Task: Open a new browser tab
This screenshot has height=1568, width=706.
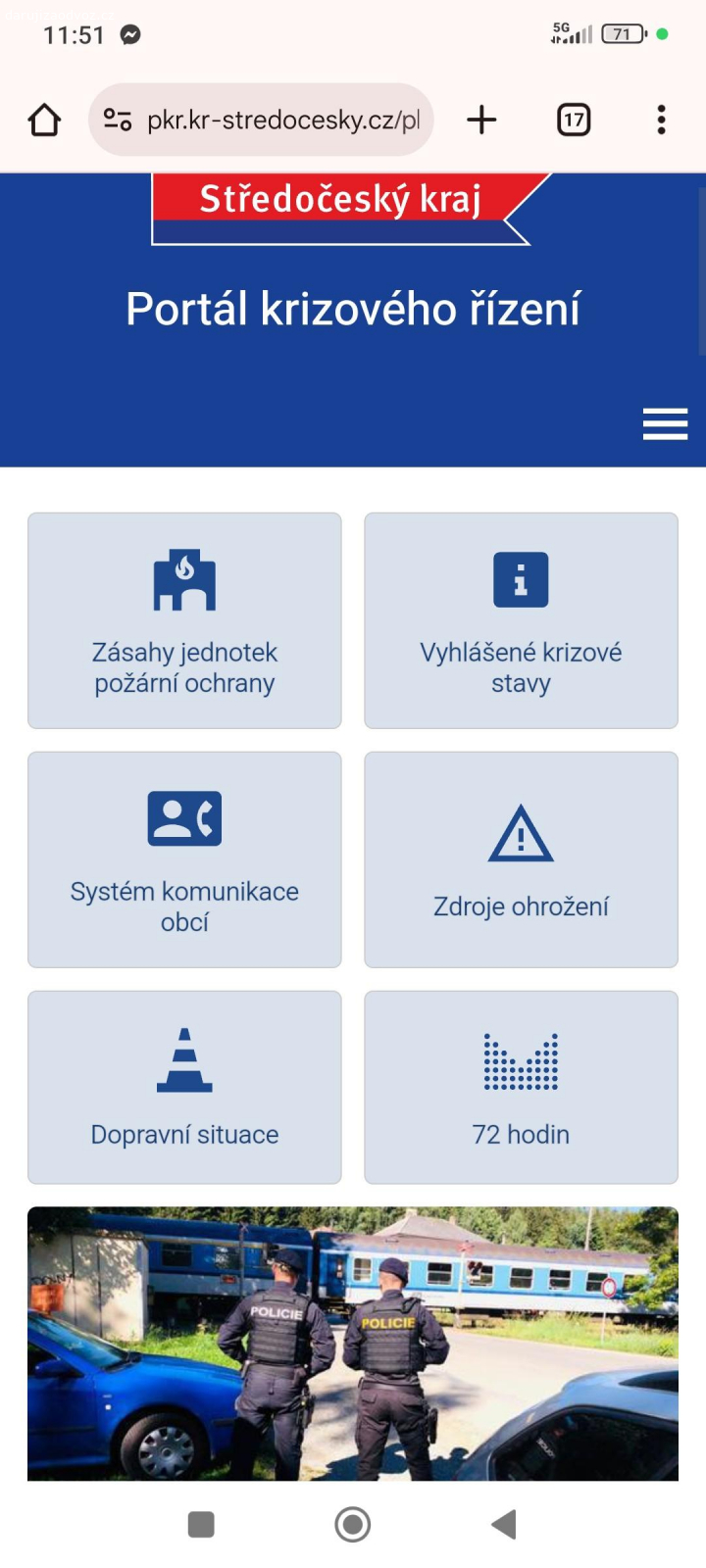Action: pos(481,120)
